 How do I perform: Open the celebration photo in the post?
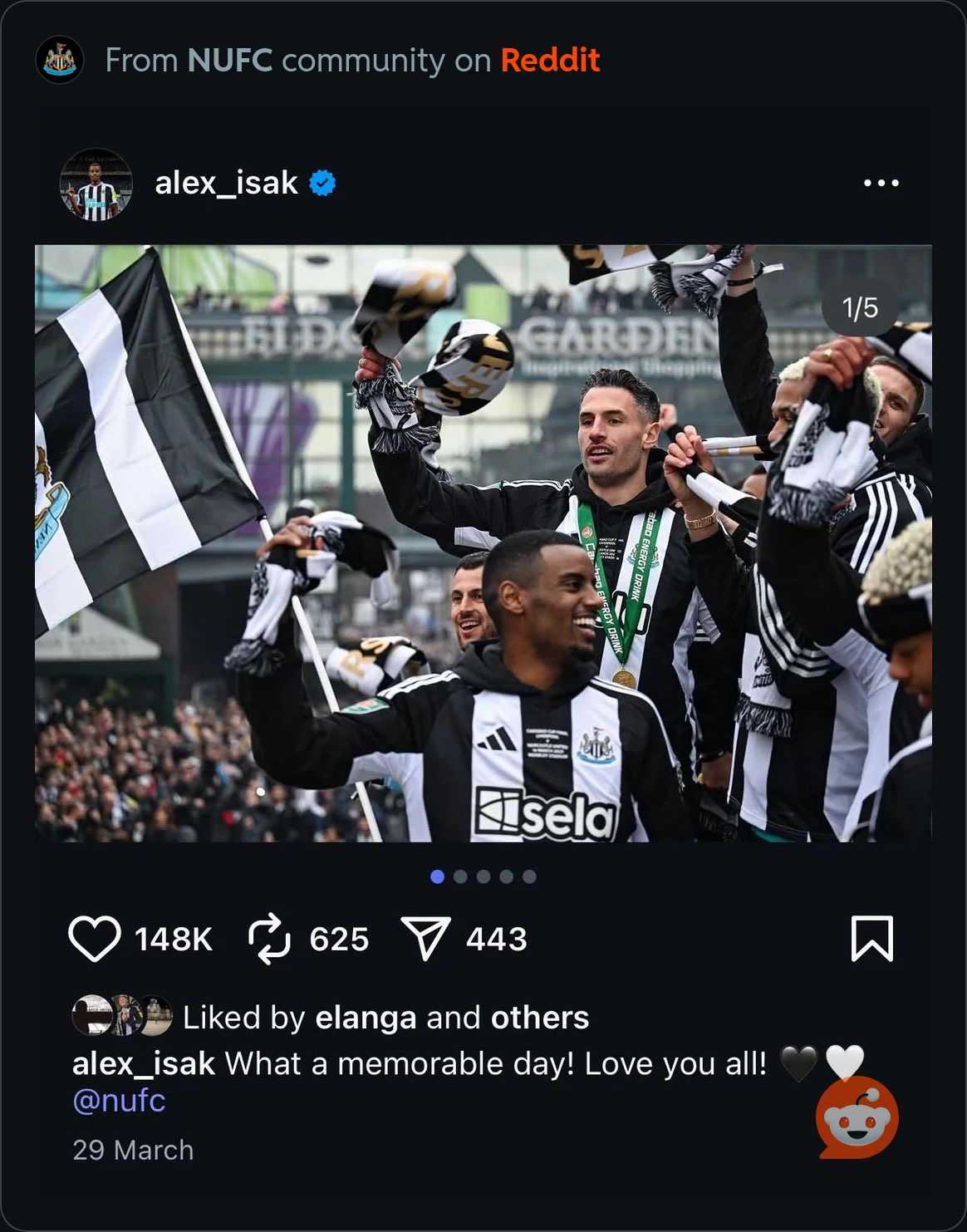tap(483, 542)
